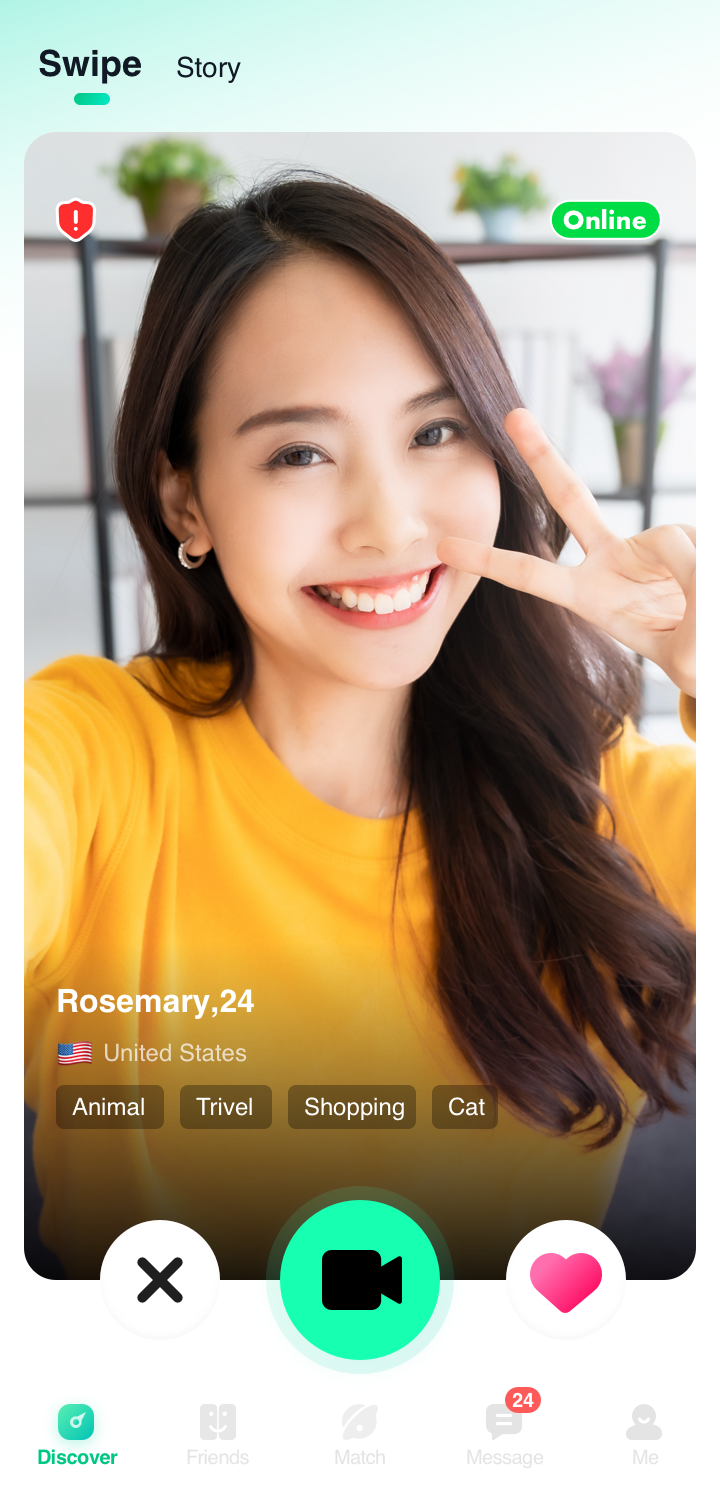This screenshot has height=1488, width=720.
Task: Dismiss Rosemary with the X button
Action: point(160,1279)
